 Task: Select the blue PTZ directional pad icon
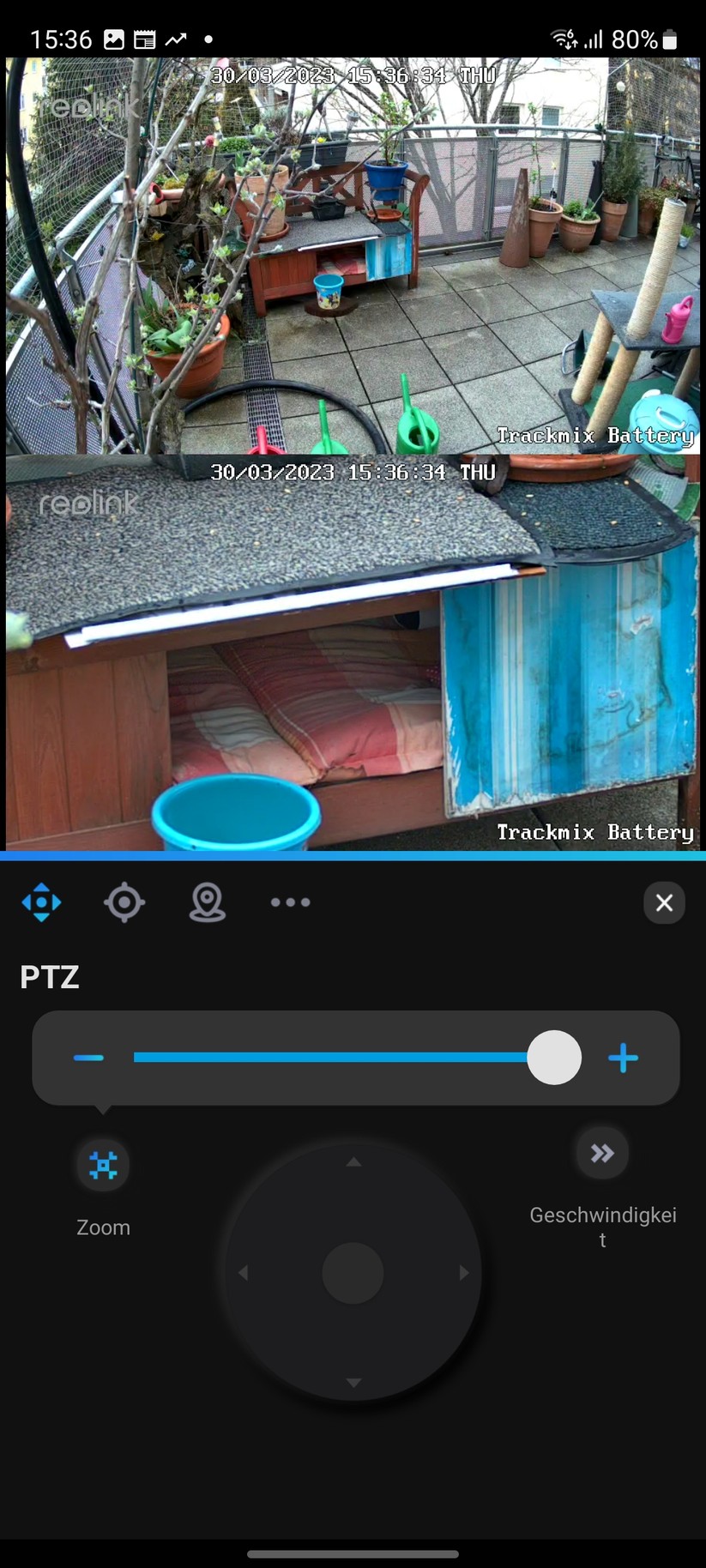click(41, 902)
